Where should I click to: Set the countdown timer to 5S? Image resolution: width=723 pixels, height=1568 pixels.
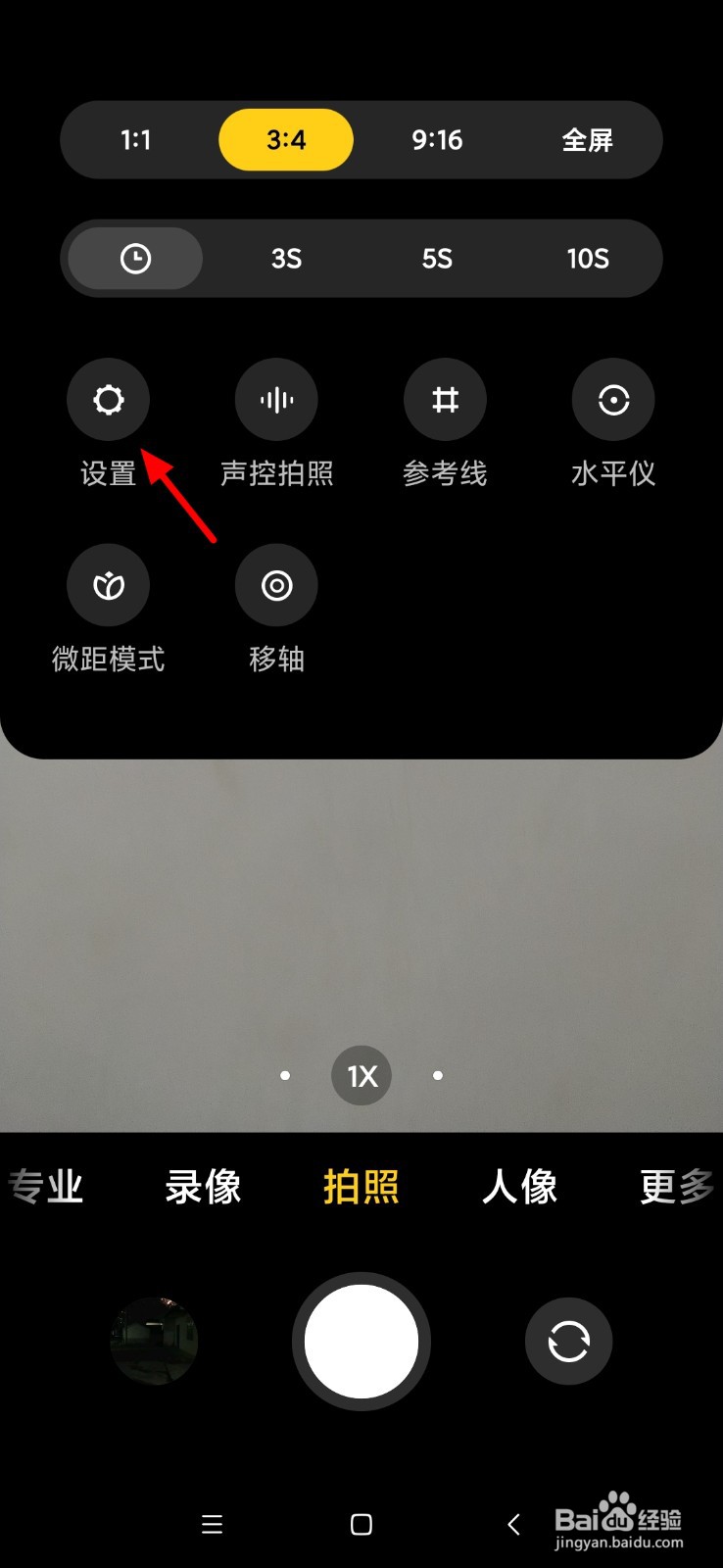pos(437,258)
